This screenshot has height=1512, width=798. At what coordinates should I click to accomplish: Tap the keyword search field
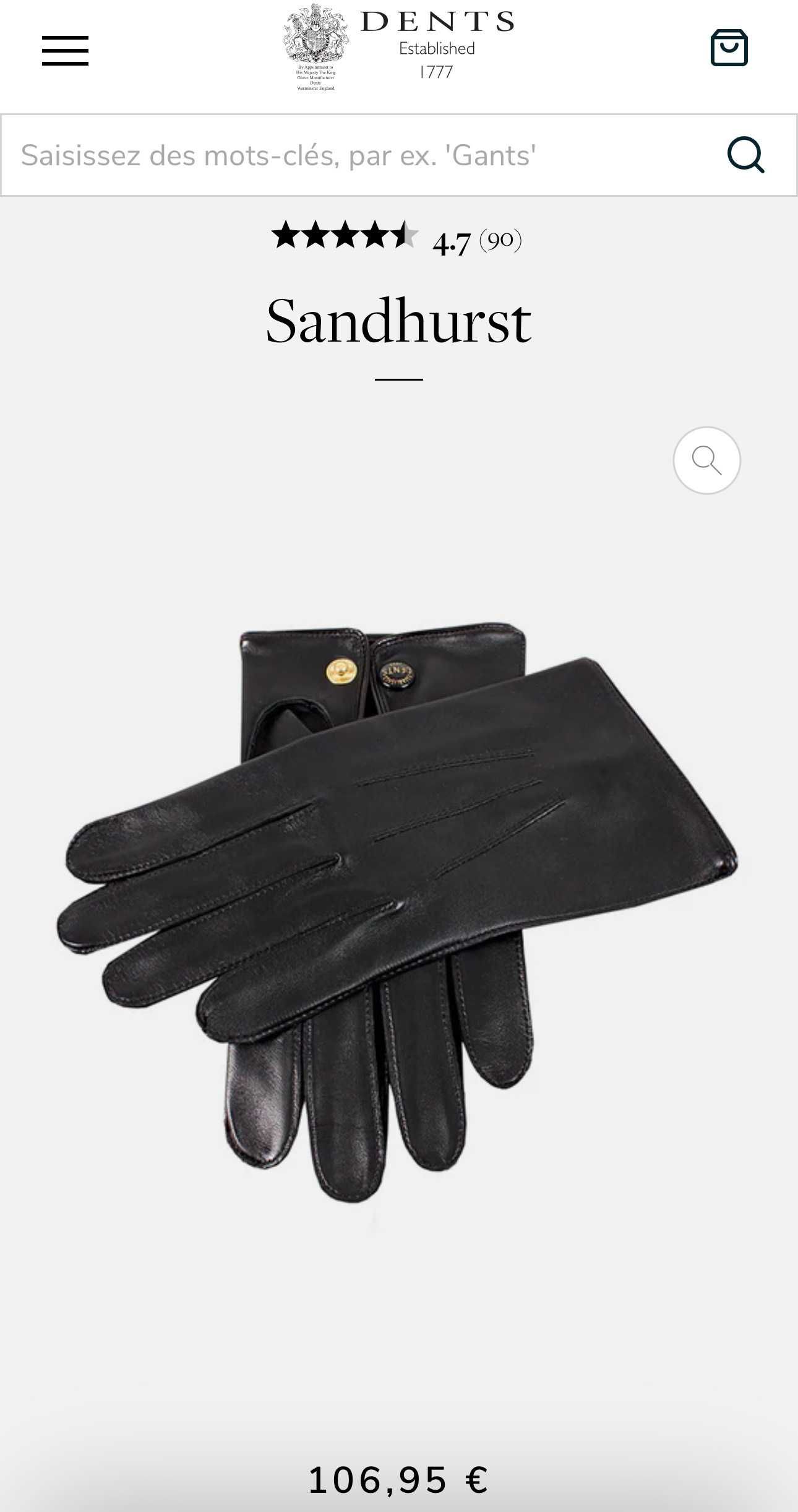(x=359, y=155)
